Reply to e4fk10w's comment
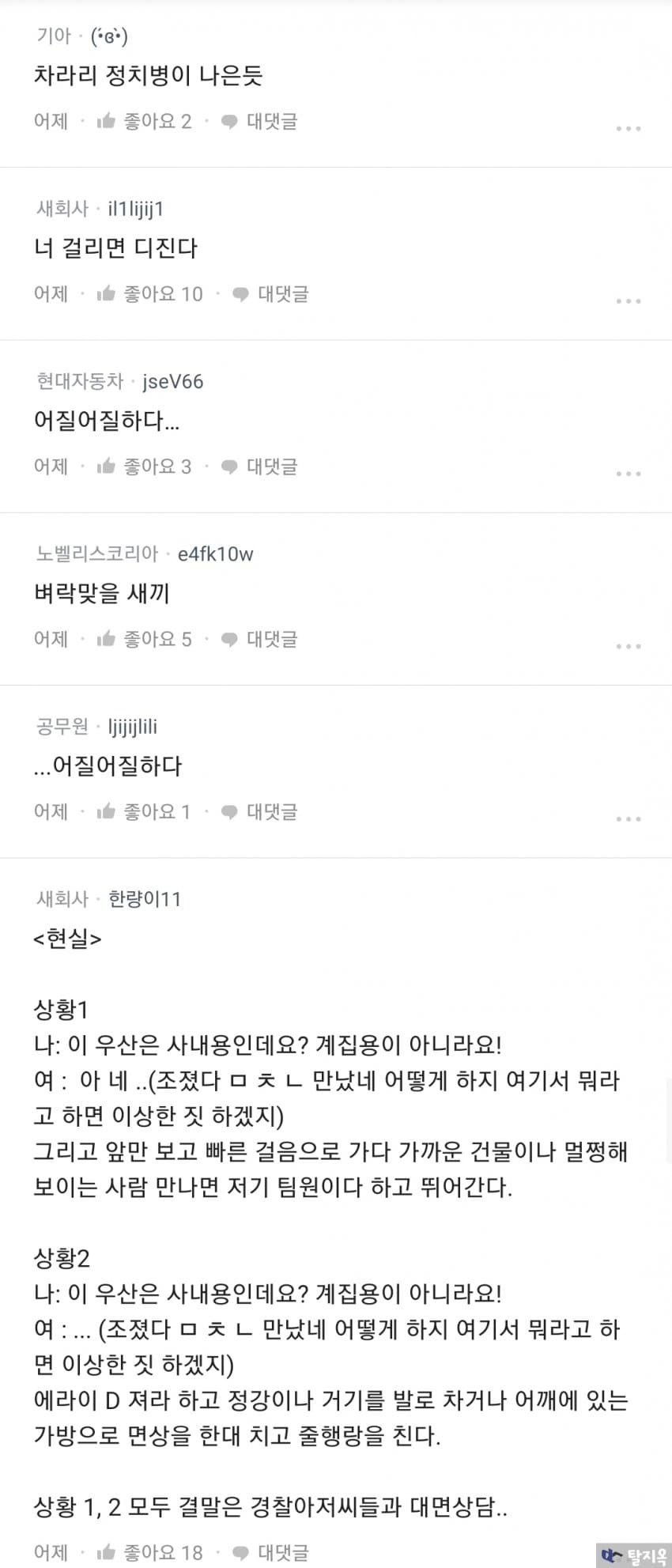 pyautogui.click(x=259, y=639)
